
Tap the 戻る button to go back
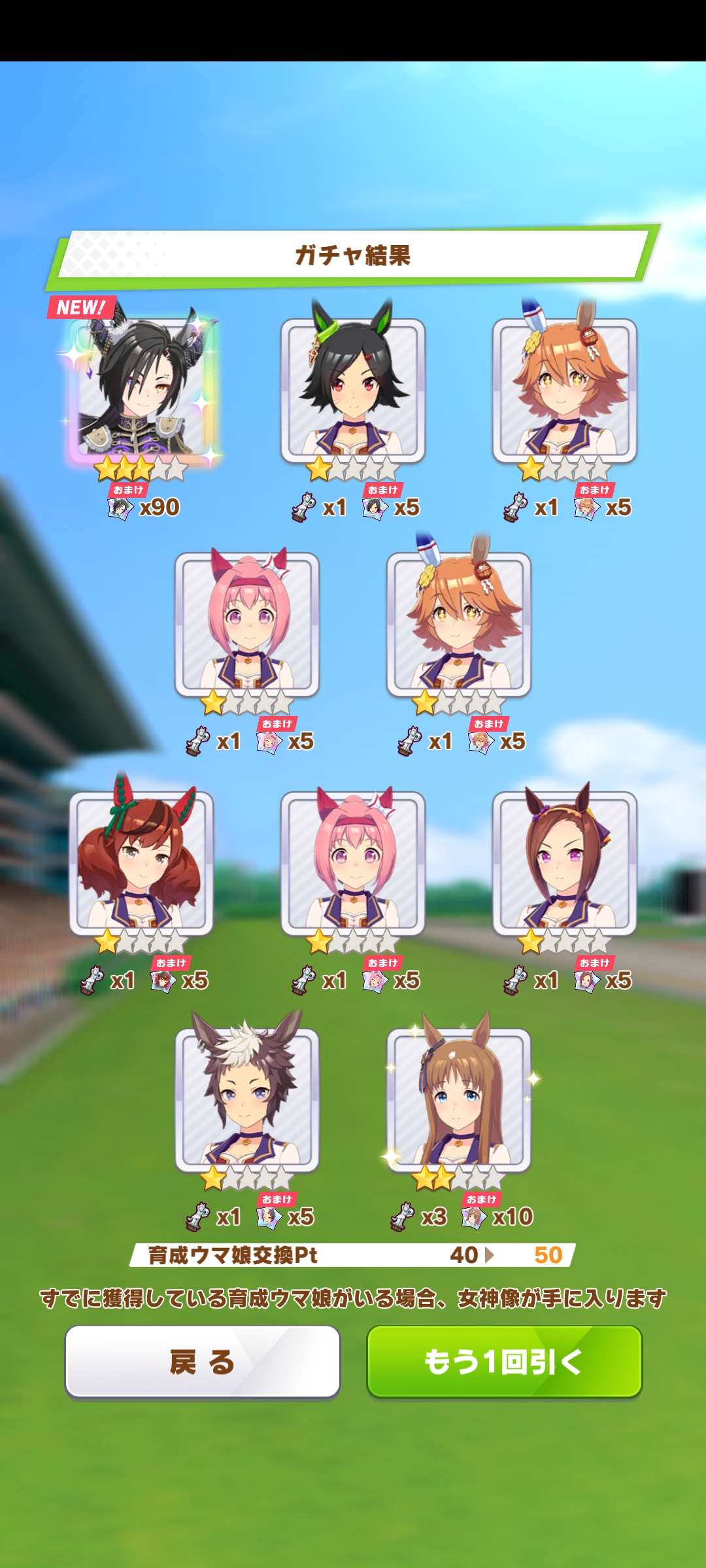[203, 1362]
